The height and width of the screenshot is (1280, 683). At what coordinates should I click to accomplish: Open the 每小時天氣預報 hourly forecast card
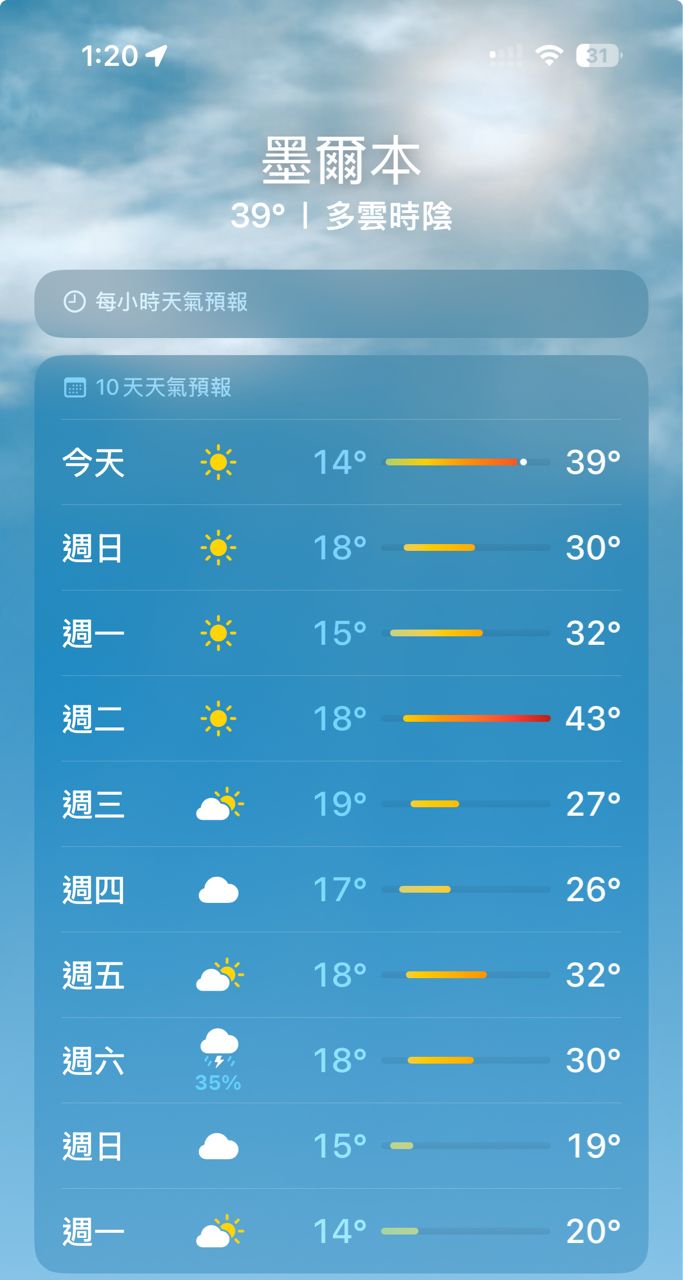pos(341,303)
